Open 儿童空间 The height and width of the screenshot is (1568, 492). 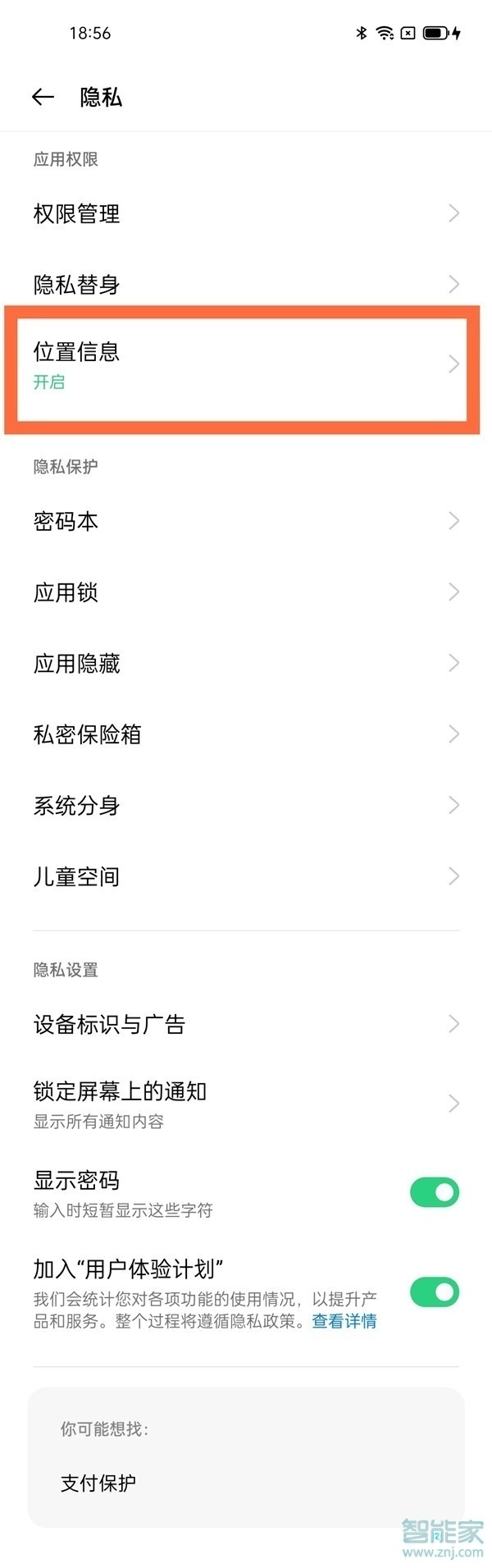coord(246,876)
